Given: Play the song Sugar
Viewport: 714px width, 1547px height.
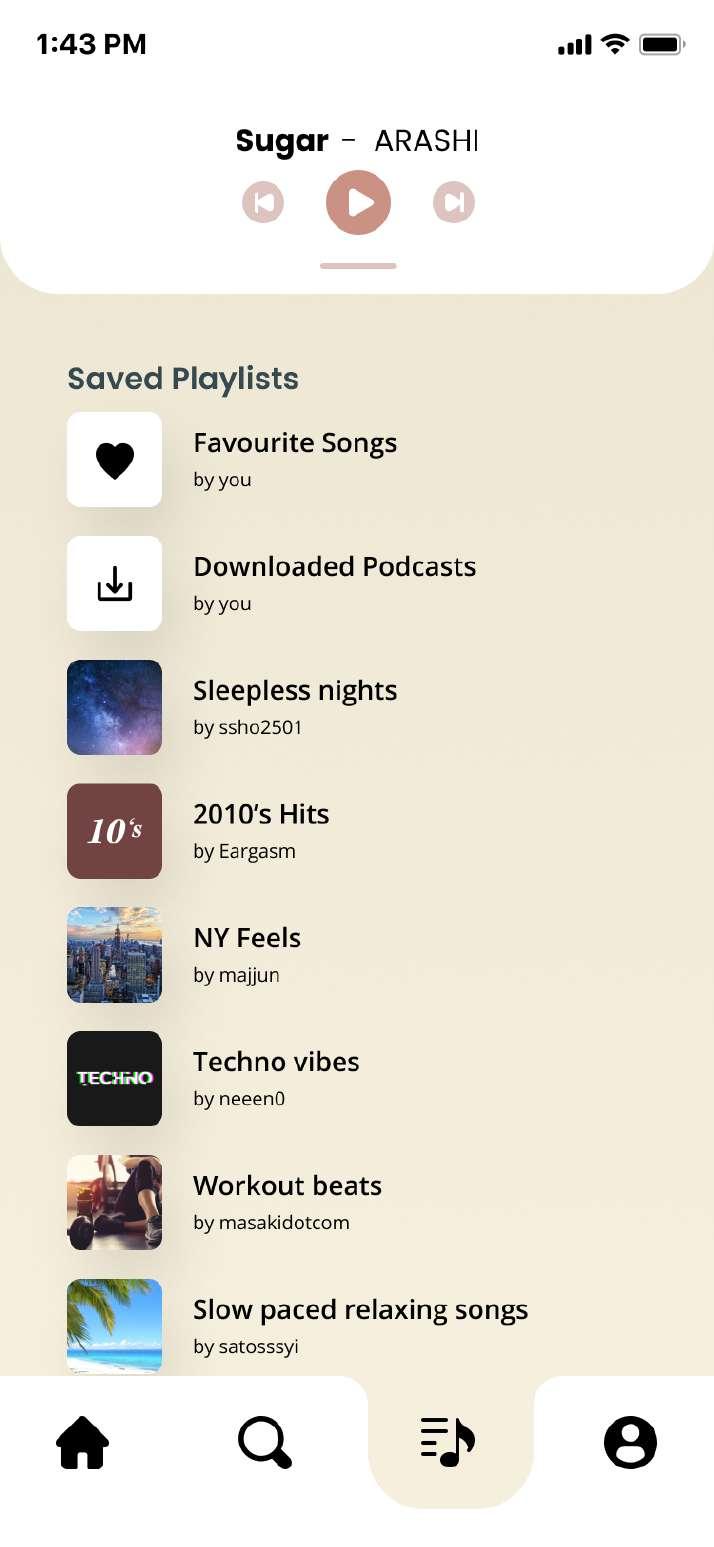Looking at the screenshot, I should coord(358,203).
